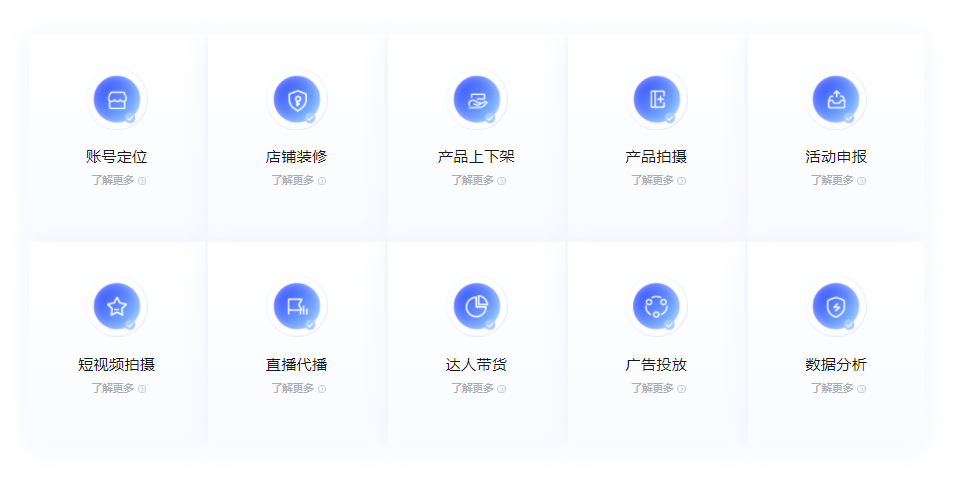Learn more about 活动申报
The width and height of the screenshot is (955, 480).
tap(837, 181)
